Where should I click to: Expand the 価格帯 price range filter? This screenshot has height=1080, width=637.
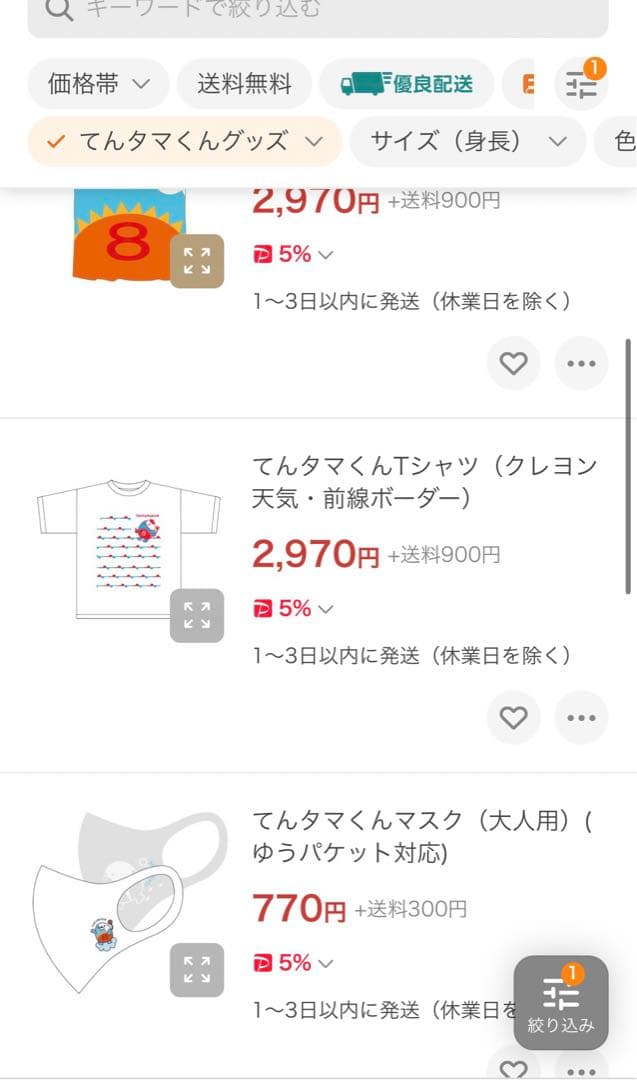pyautogui.click(x=98, y=84)
